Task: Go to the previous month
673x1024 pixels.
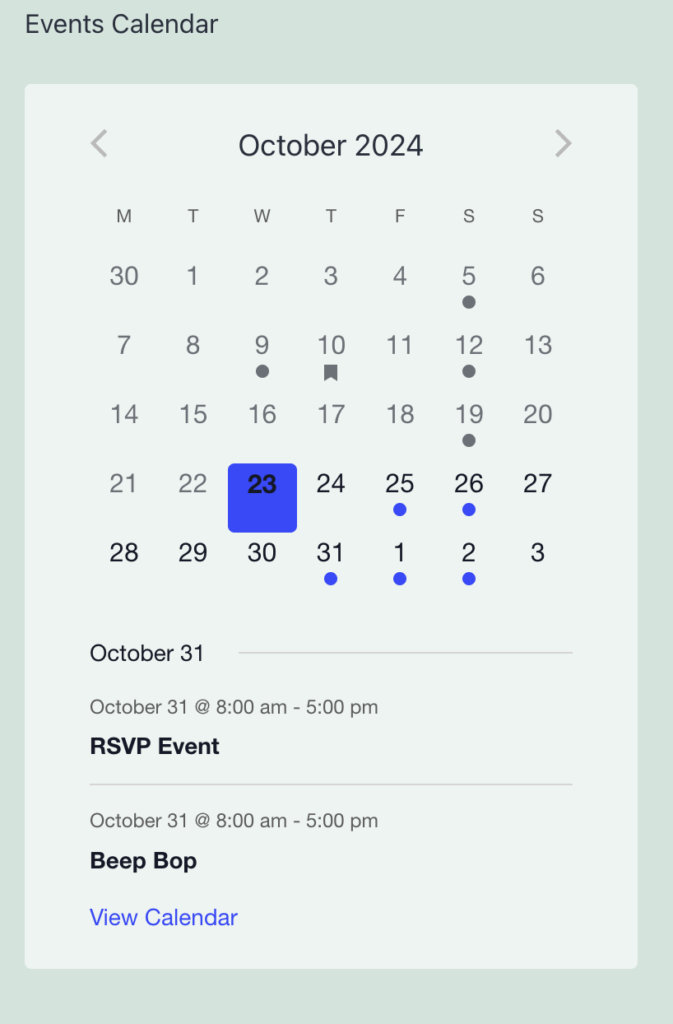Action: click(x=99, y=144)
